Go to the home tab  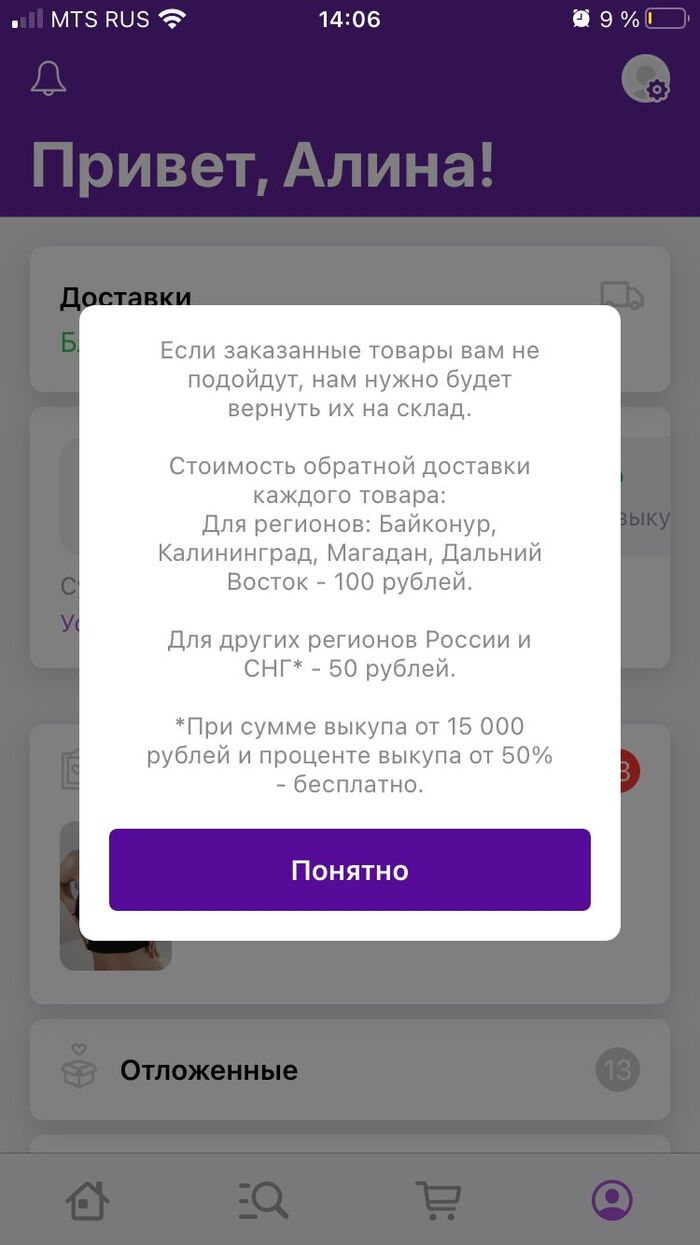click(x=87, y=1199)
